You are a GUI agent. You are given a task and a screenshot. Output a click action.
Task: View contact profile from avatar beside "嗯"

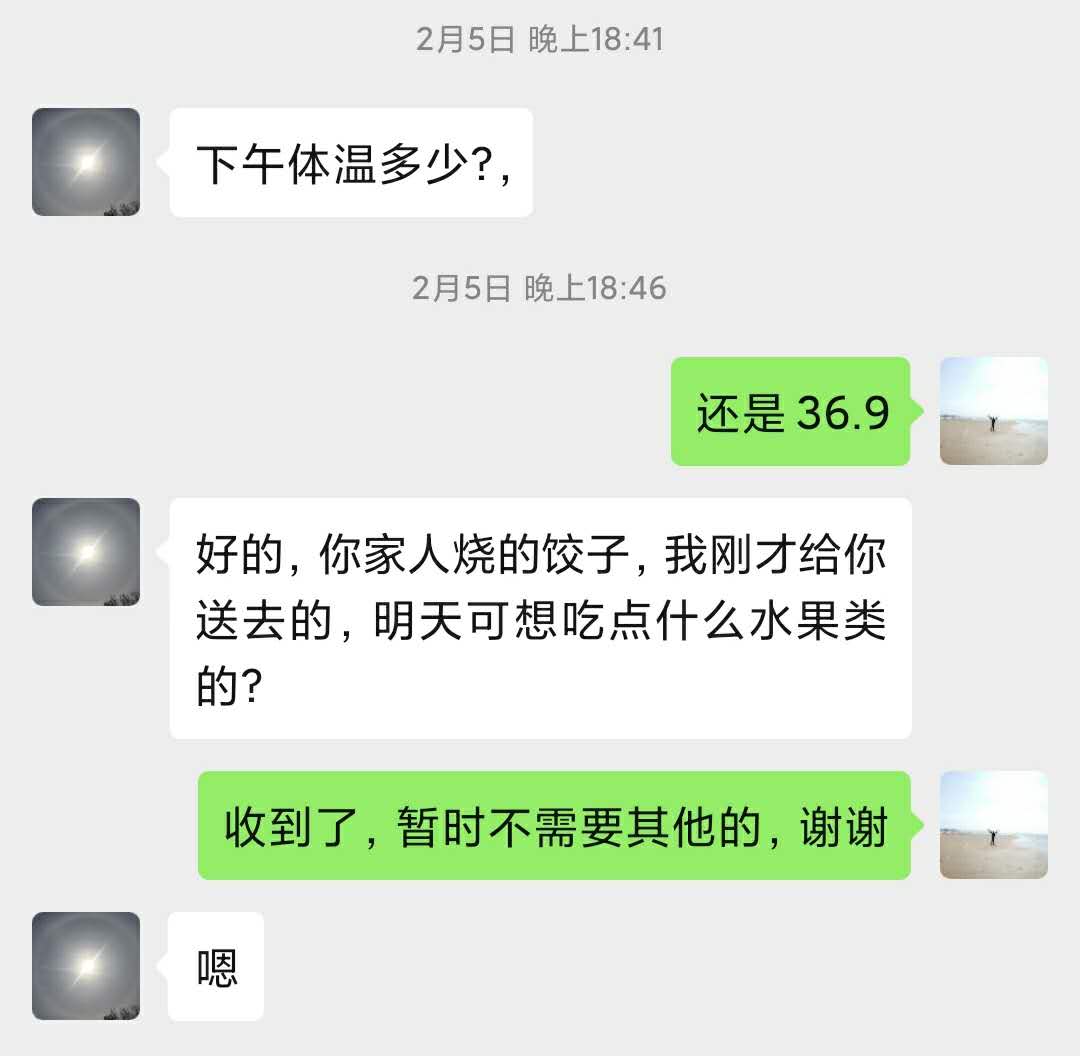[x=86, y=966]
